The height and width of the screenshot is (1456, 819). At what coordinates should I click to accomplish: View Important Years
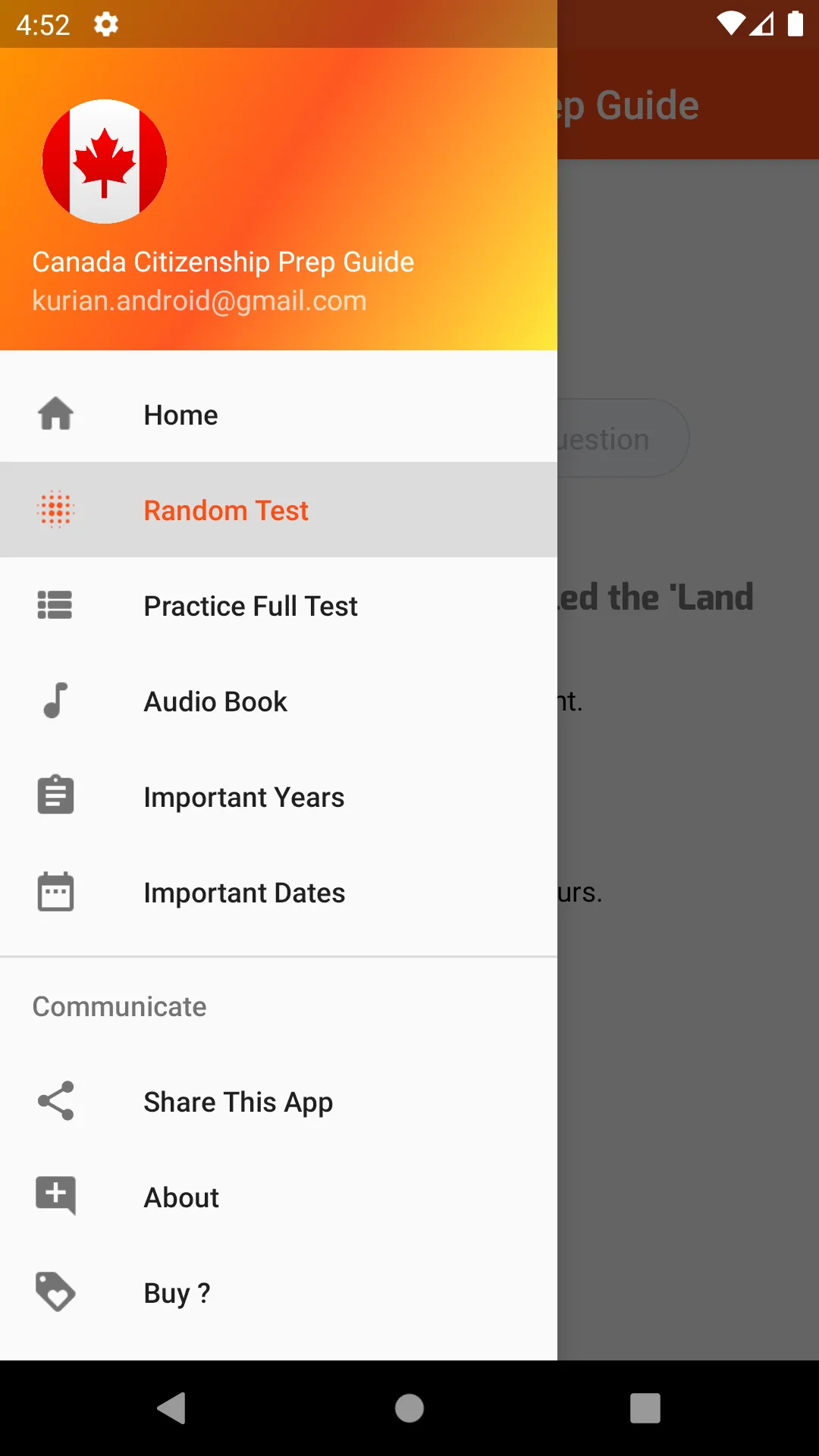click(243, 797)
